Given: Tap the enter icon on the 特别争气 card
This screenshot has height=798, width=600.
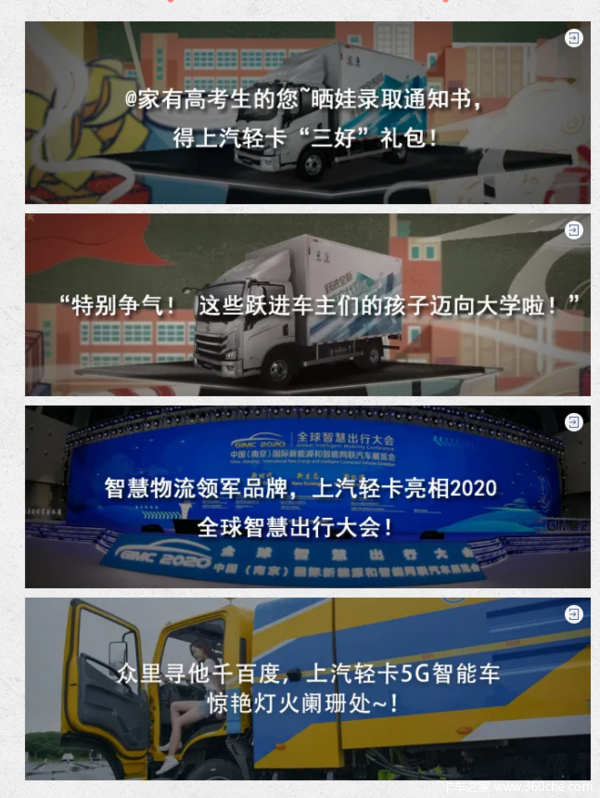Looking at the screenshot, I should [x=574, y=230].
